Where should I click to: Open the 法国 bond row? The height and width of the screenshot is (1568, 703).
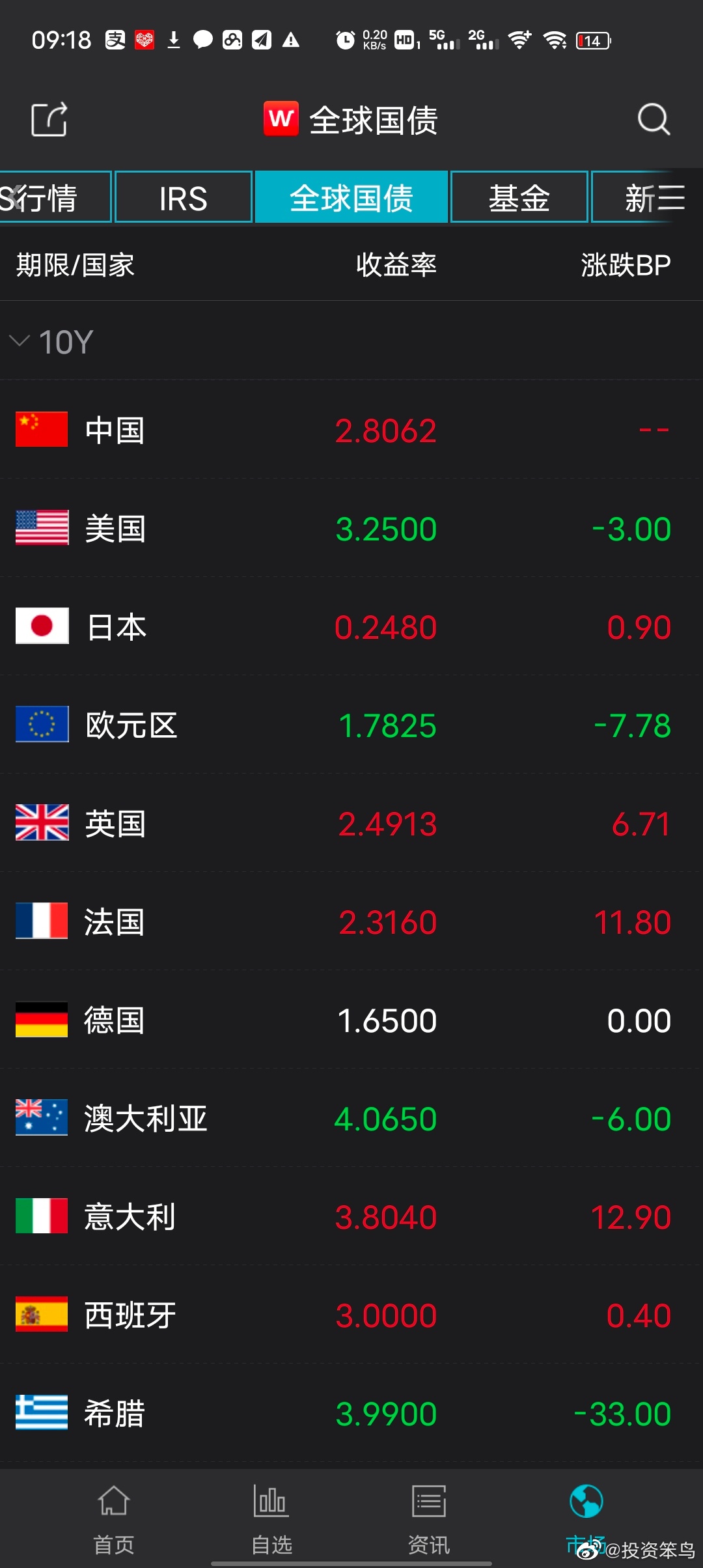coord(351,921)
